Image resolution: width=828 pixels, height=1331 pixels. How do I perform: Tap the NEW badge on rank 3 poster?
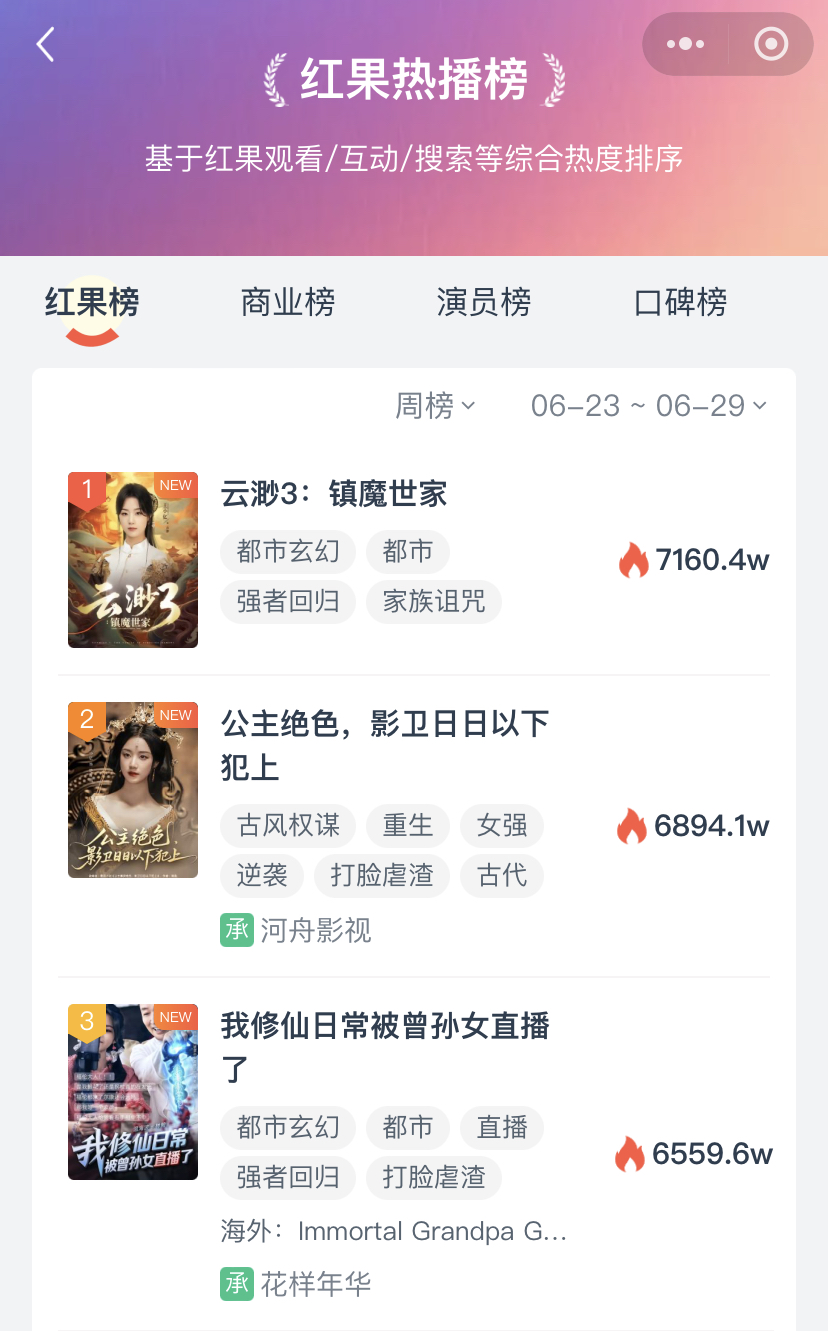pyautogui.click(x=175, y=1017)
